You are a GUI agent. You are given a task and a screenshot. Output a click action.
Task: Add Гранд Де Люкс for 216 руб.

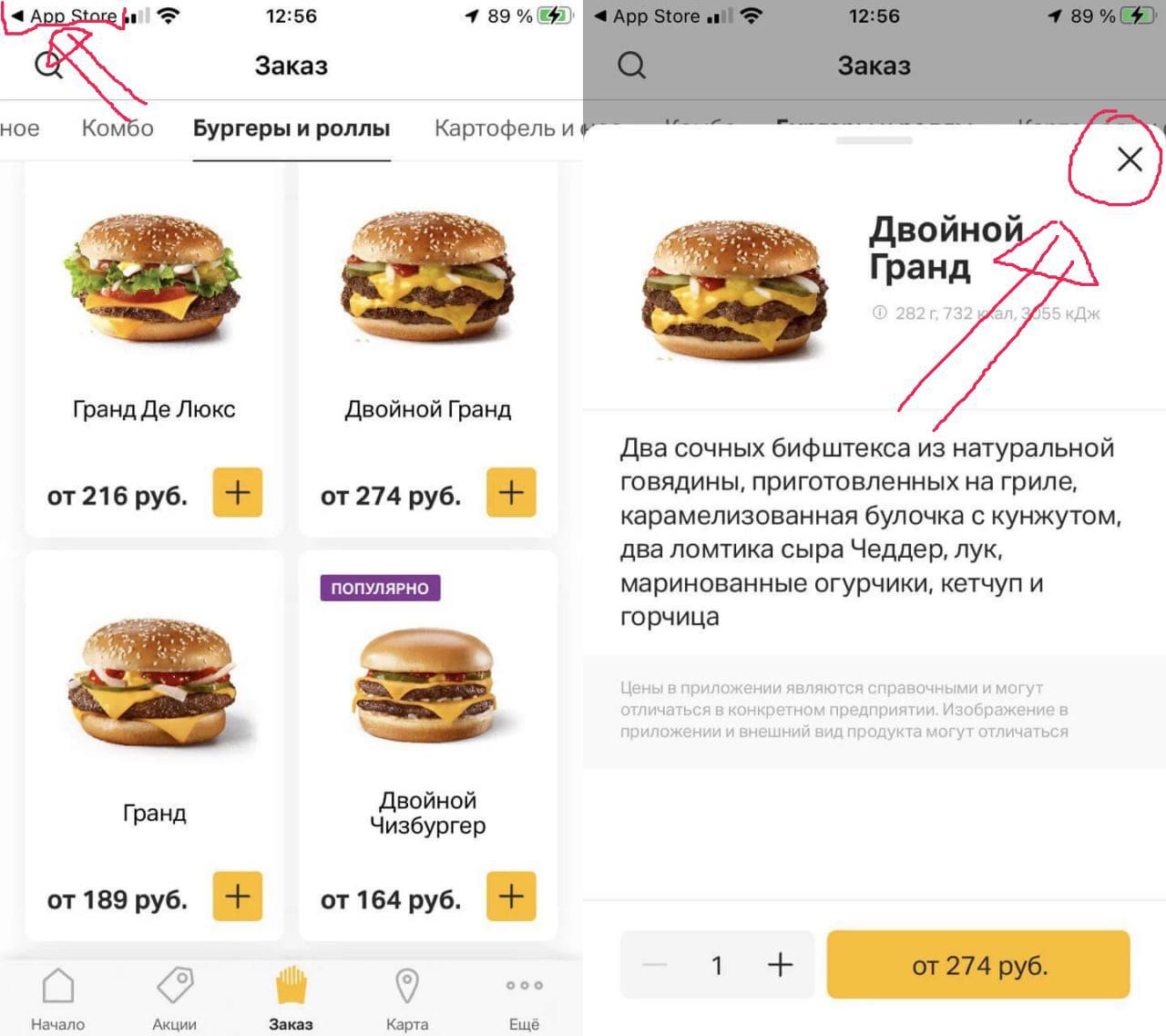pos(237,493)
